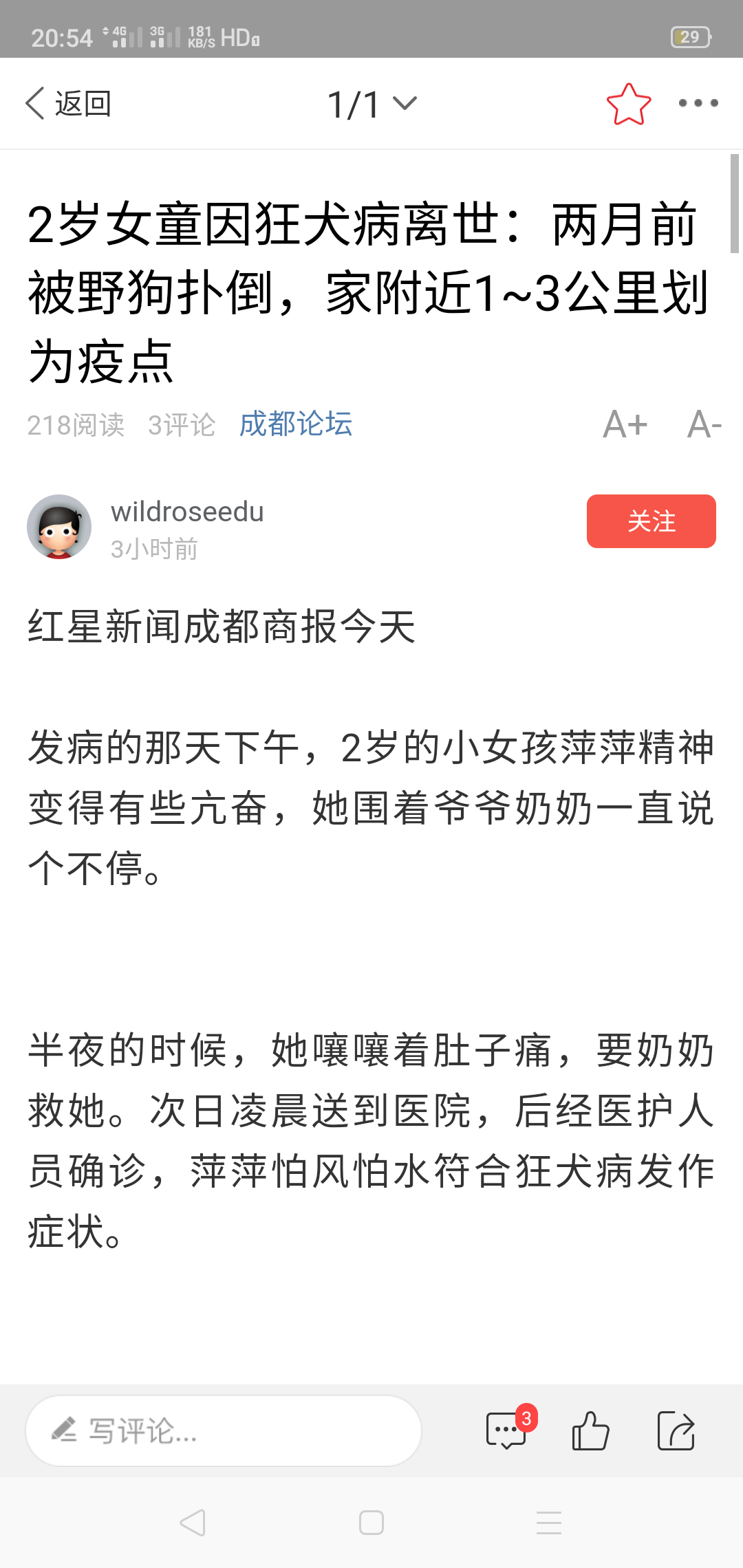Expand the 1/1 page selector dropdown

coord(371,105)
